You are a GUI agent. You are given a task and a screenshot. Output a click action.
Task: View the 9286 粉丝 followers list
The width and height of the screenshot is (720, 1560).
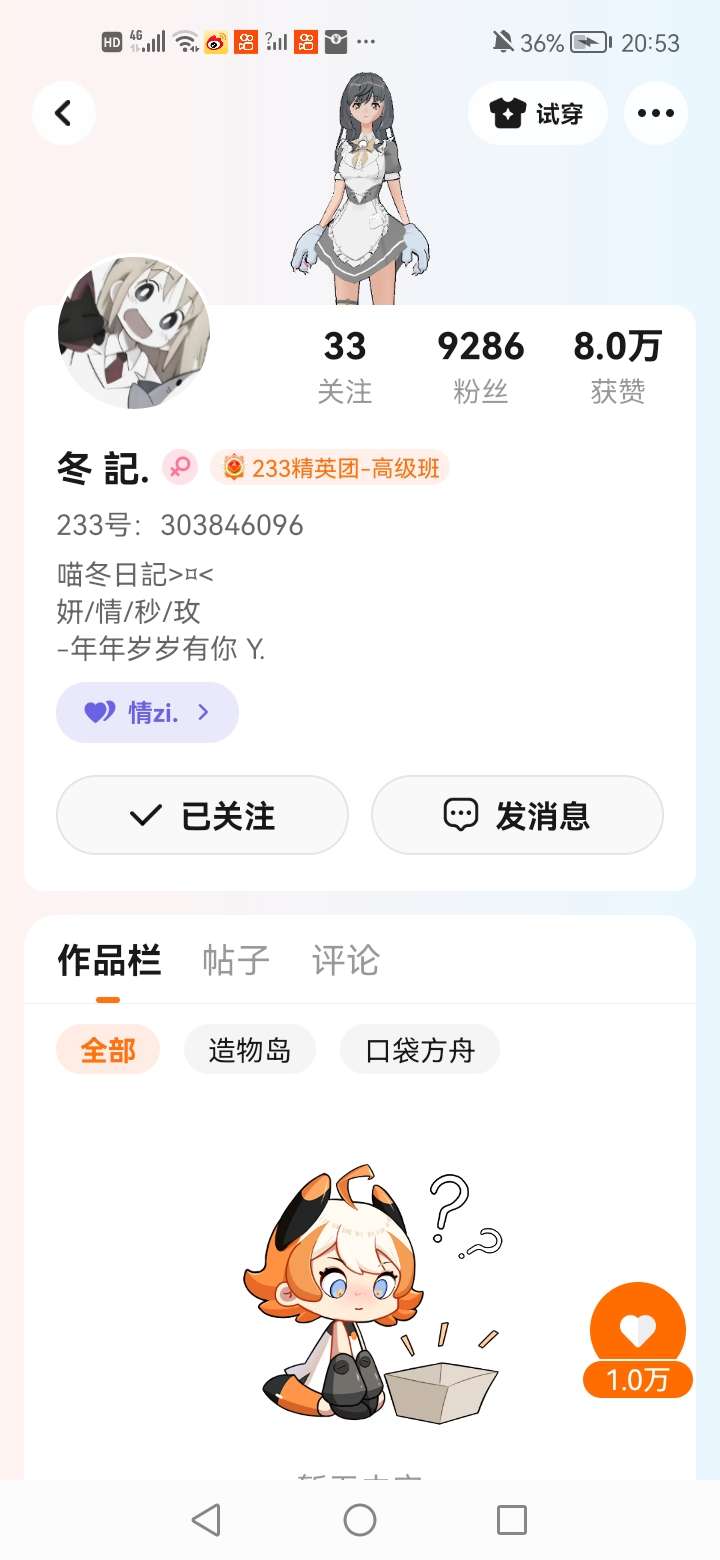481,367
